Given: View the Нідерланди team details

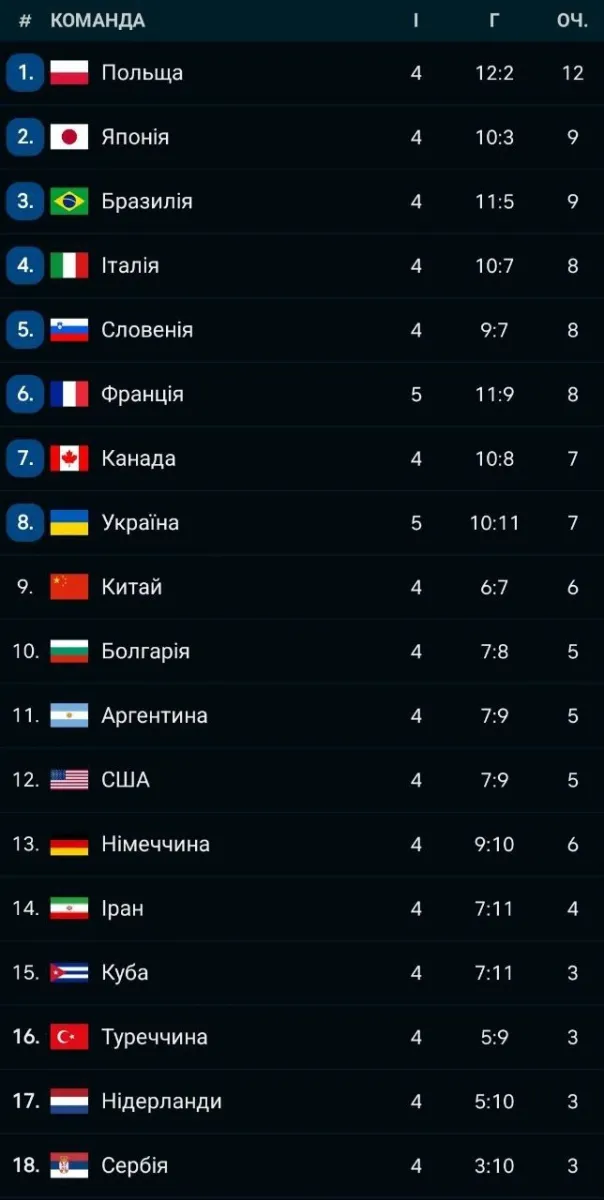Looking at the screenshot, I should pos(302,1101).
